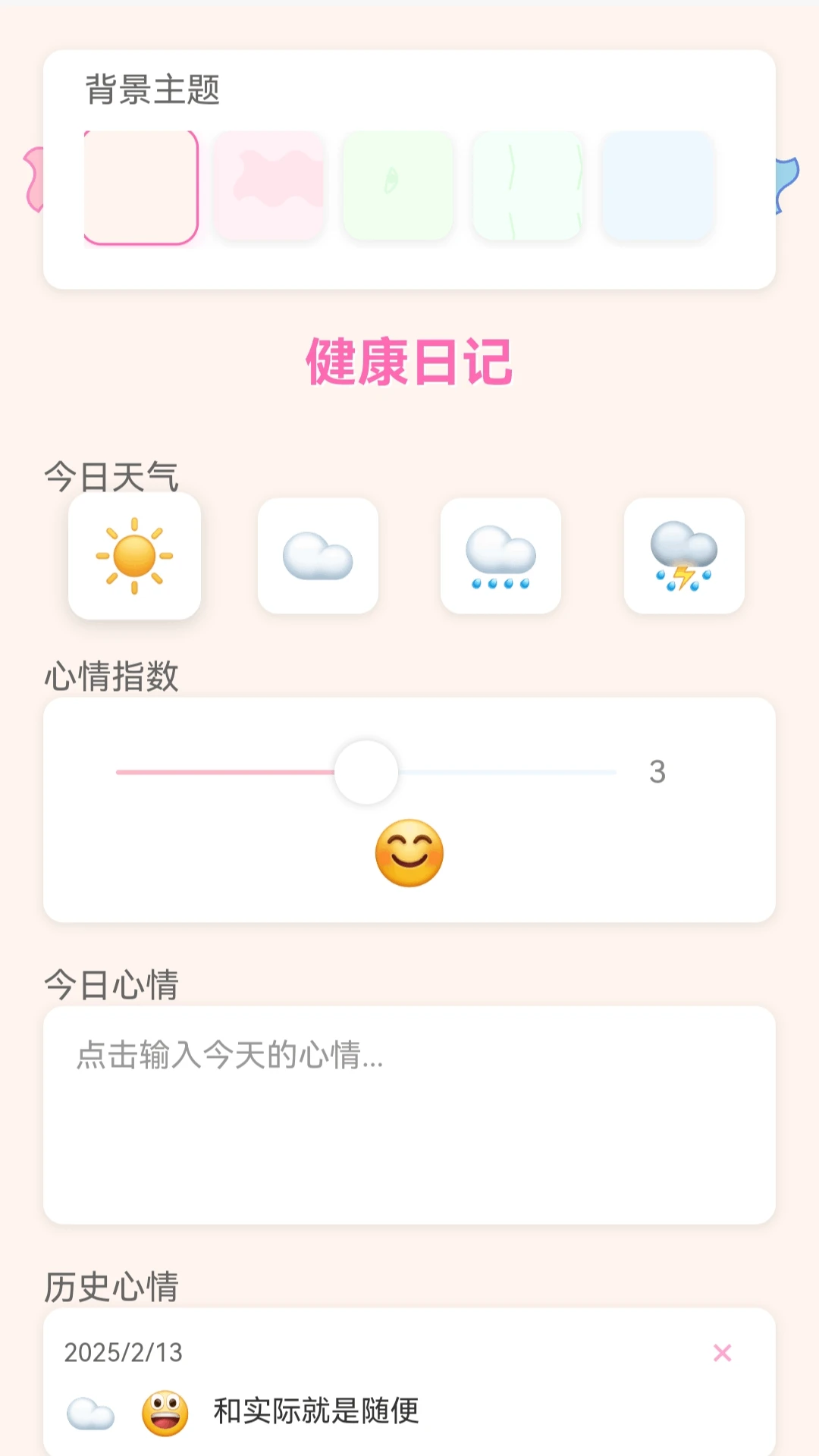Pick the thunderstorm weather icon
Viewport: 819px width, 1456px height.
684,556
